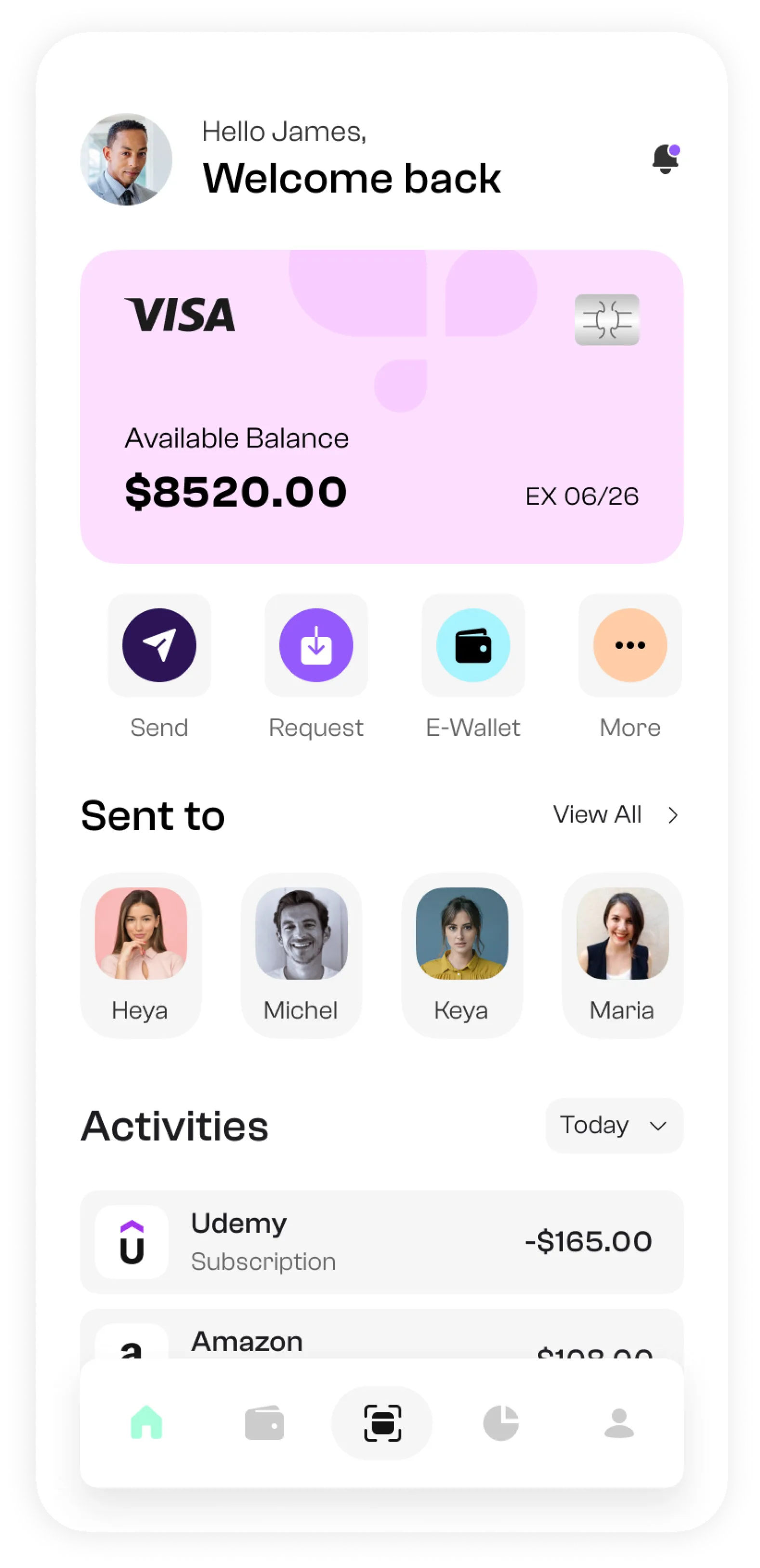
Task: Open the Today time filter dropdown
Action: (614, 1126)
